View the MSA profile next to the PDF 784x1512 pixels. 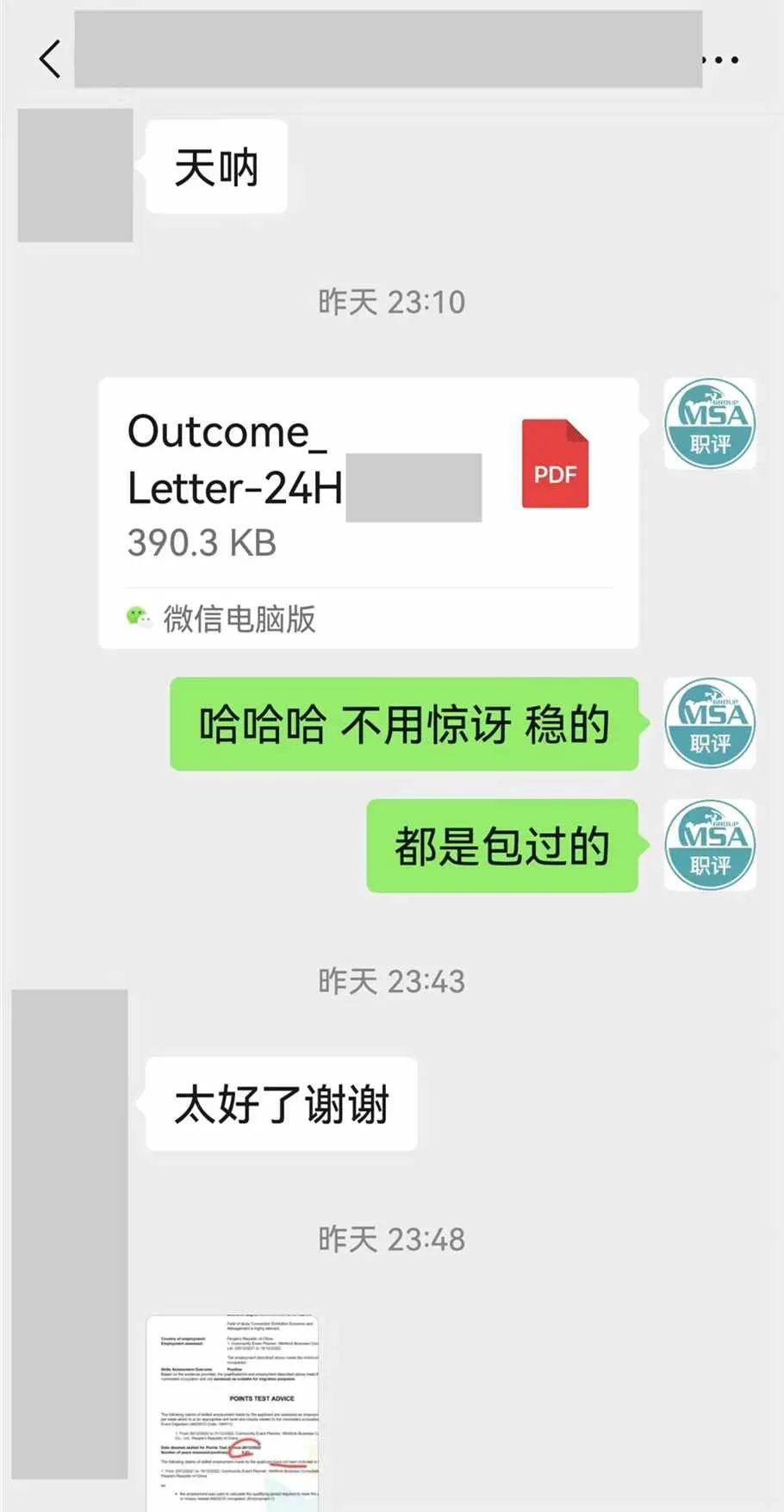pyautogui.click(x=710, y=424)
